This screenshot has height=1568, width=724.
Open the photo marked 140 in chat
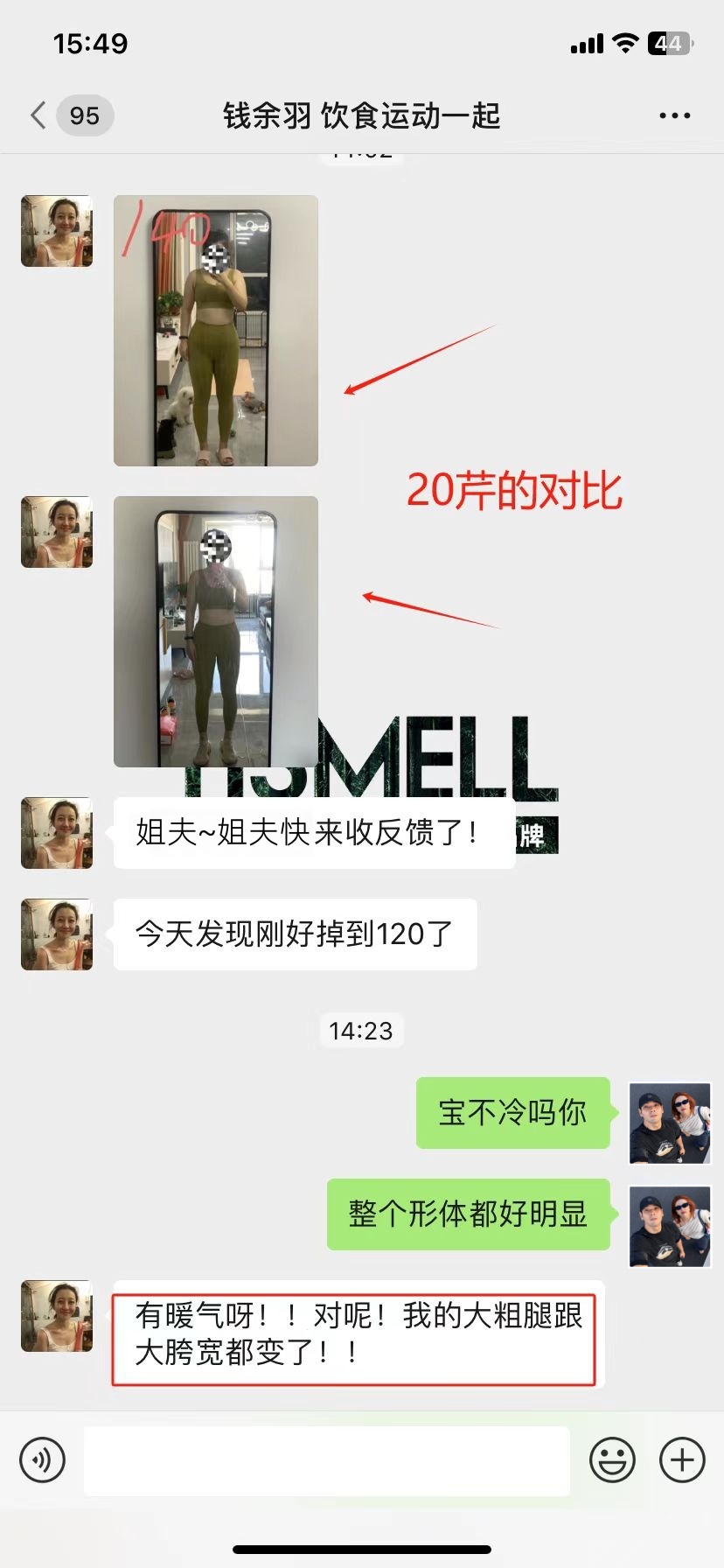click(216, 331)
